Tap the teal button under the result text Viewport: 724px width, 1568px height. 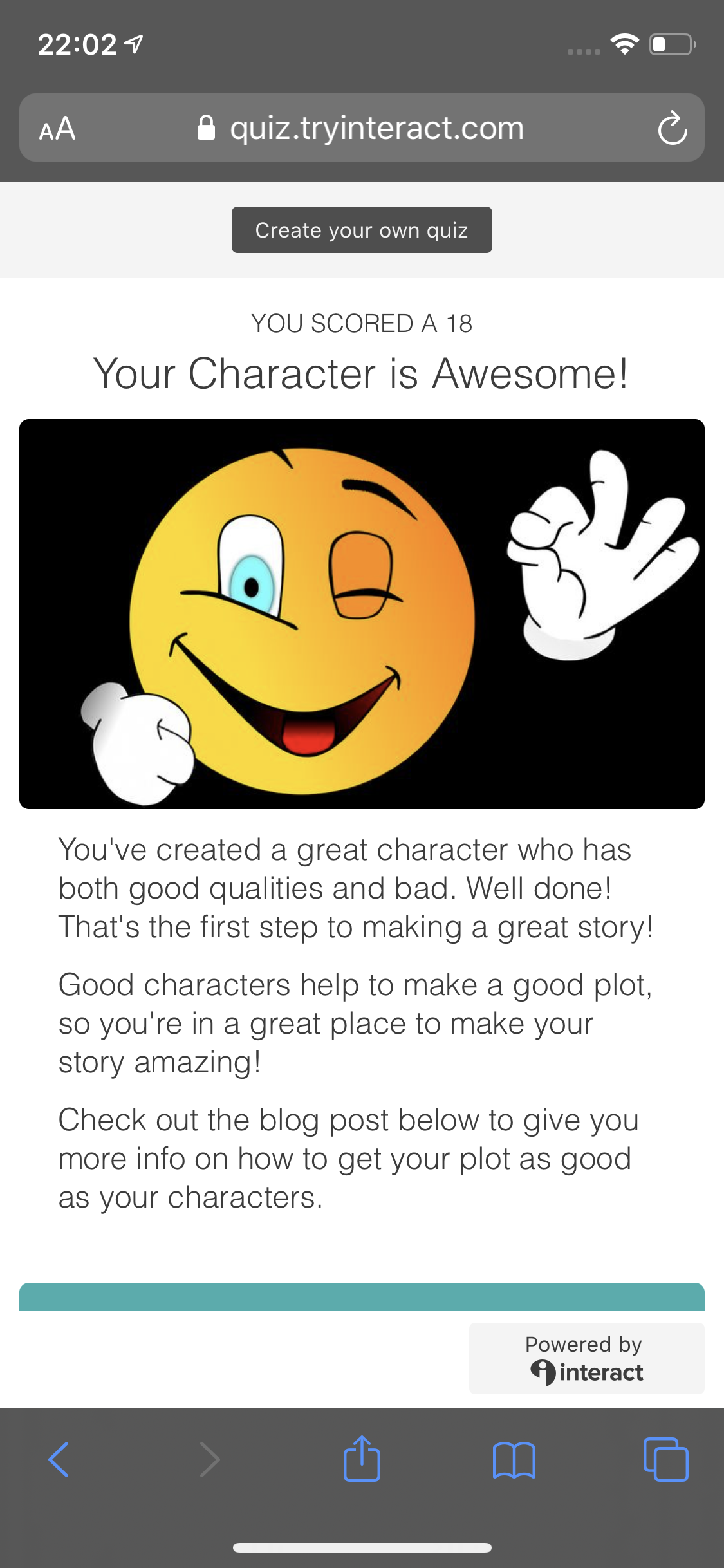tap(362, 1297)
